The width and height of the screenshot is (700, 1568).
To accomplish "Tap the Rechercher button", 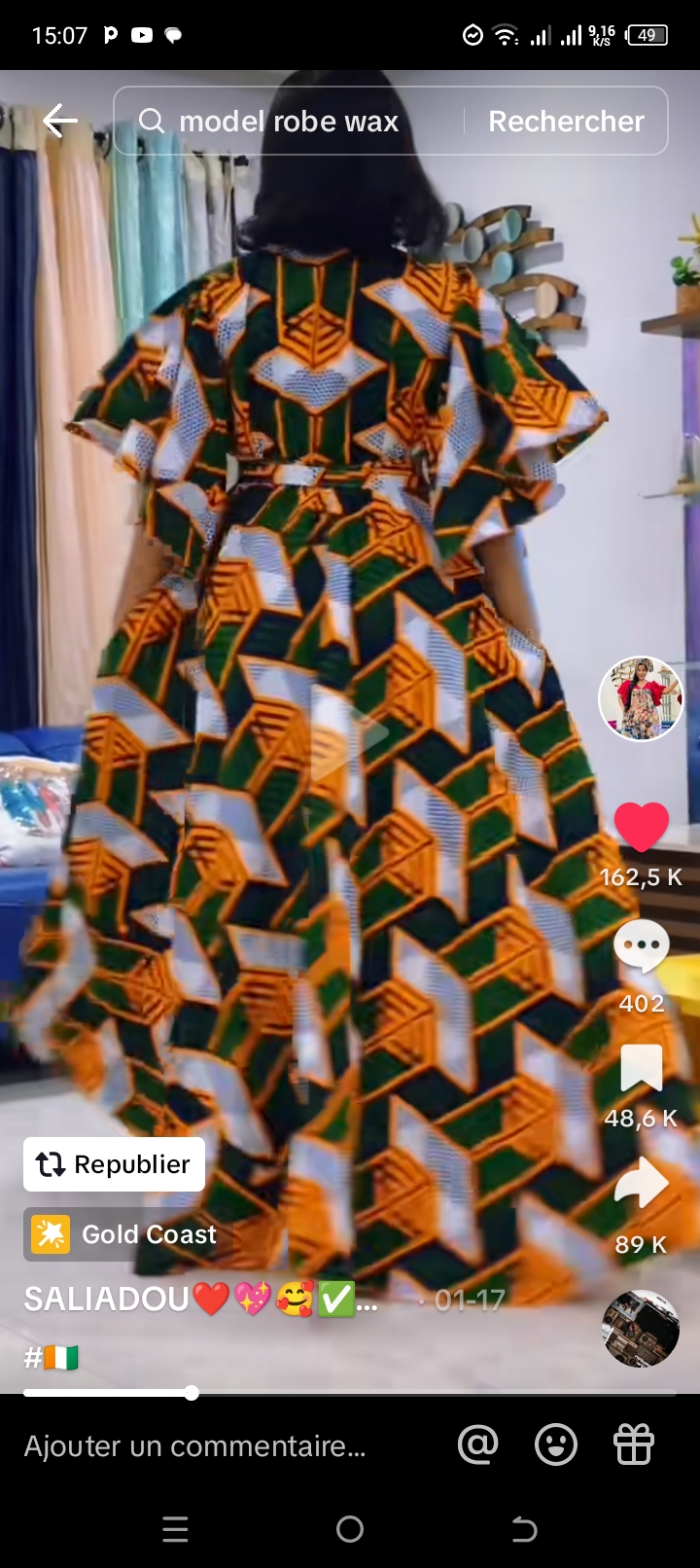I will 566,121.
